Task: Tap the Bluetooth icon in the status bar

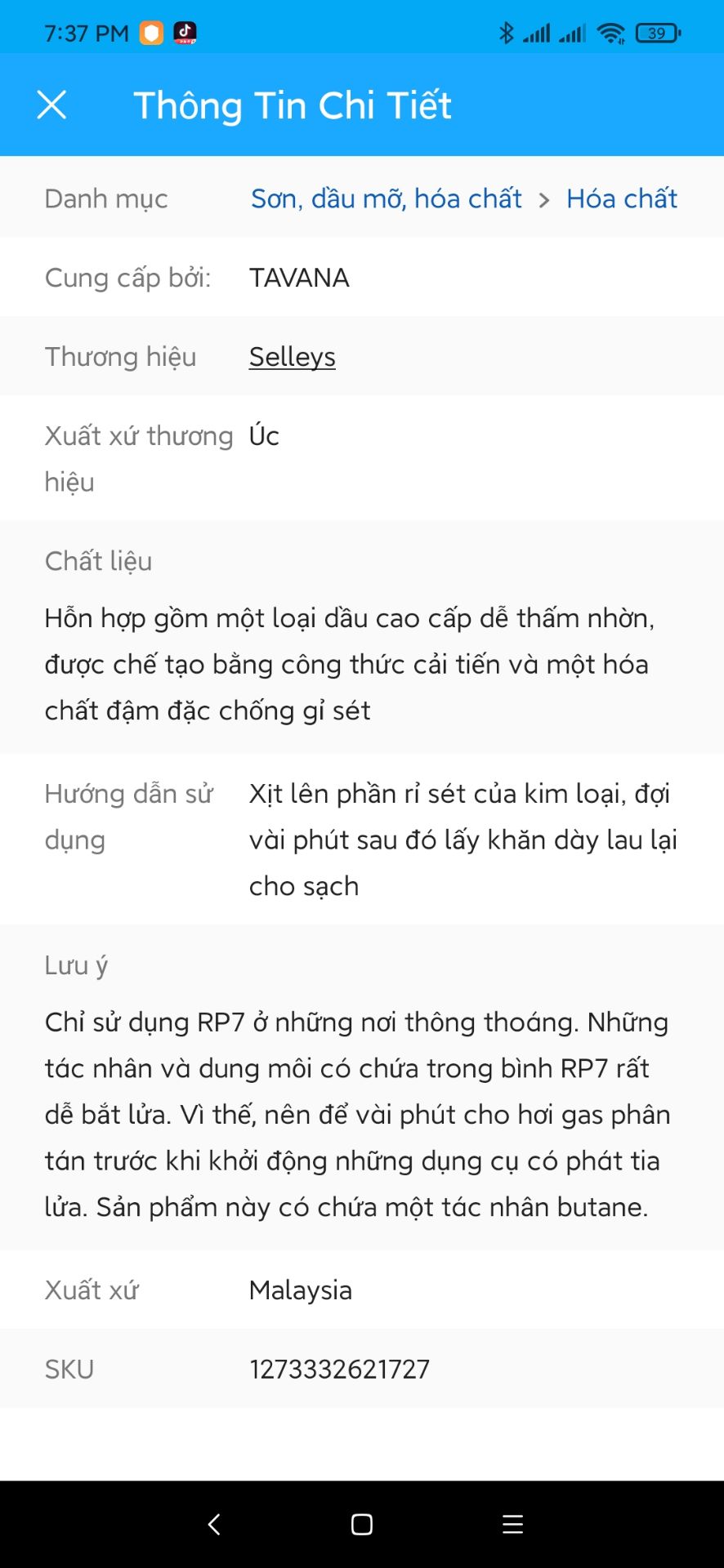Action: (507, 33)
